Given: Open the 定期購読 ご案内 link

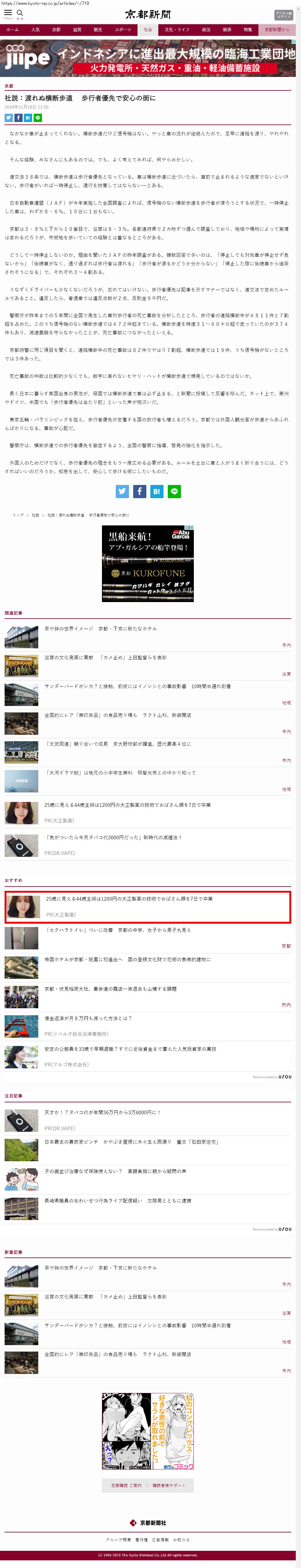Looking at the screenshot, I should 126,1485.
